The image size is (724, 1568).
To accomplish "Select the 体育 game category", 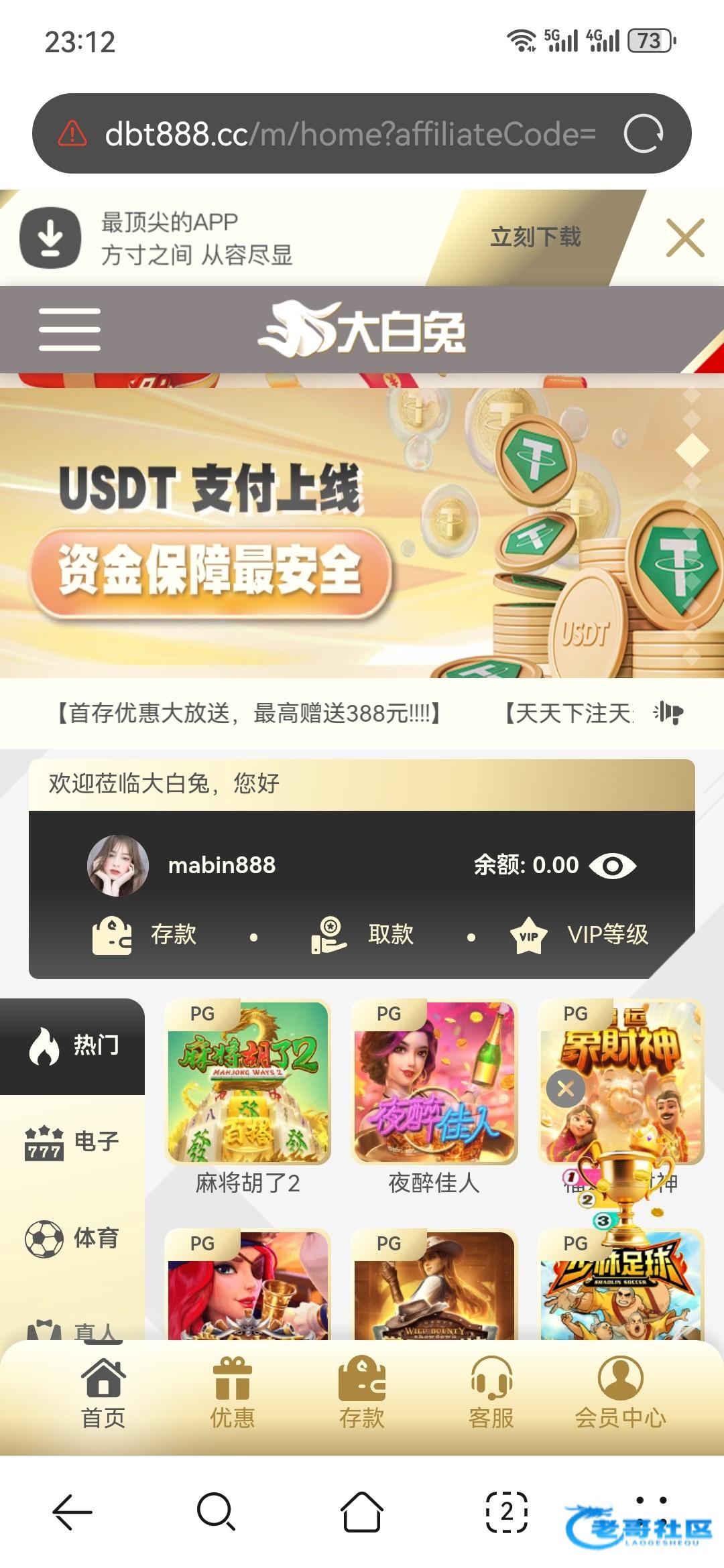I will pos(72,1238).
